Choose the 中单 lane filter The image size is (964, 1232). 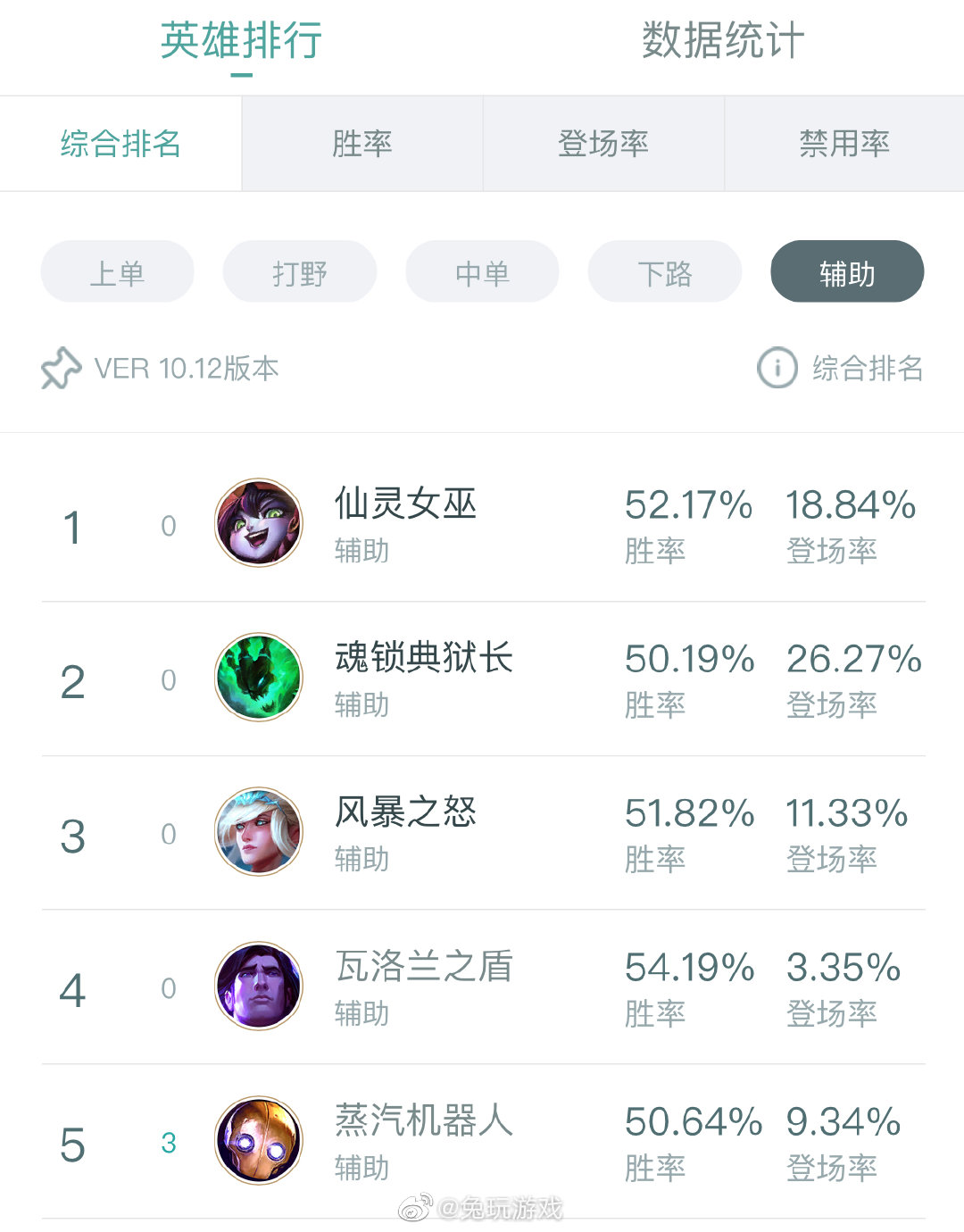pos(482,271)
